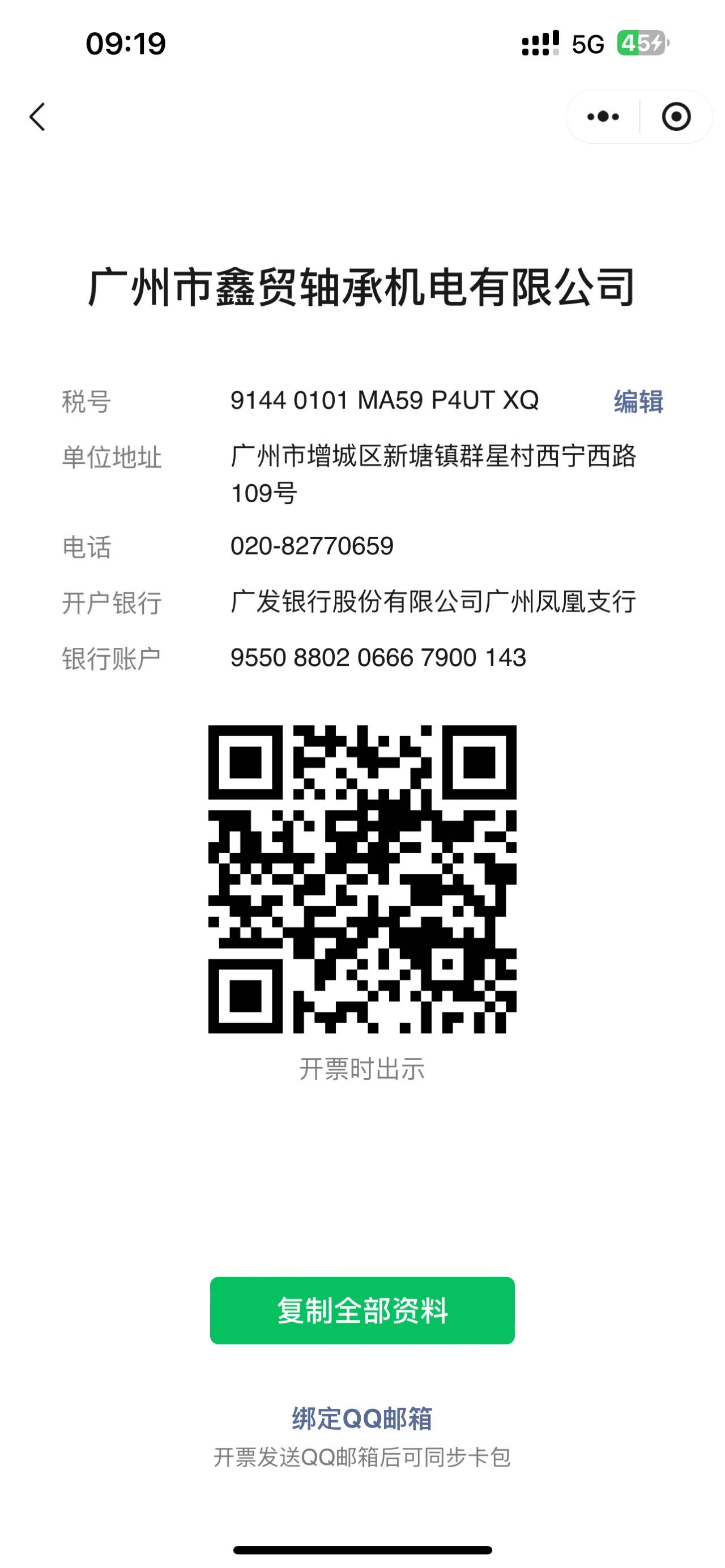Open the mini program more options menu
The width and height of the screenshot is (725, 1568).
click(603, 117)
